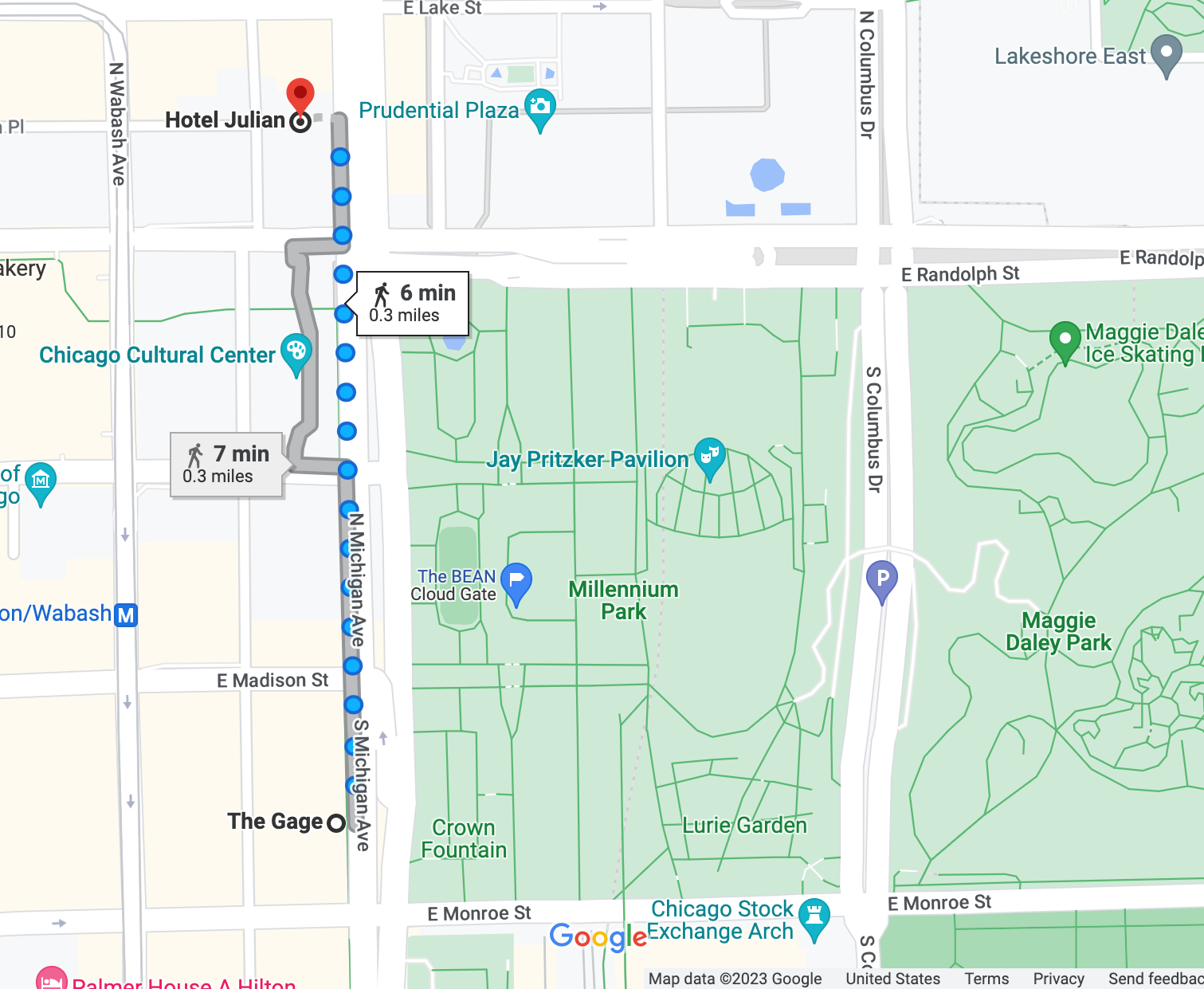This screenshot has width=1204, height=989.
Task: Open the Terms link
Action: pyautogui.click(x=986, y=979)
